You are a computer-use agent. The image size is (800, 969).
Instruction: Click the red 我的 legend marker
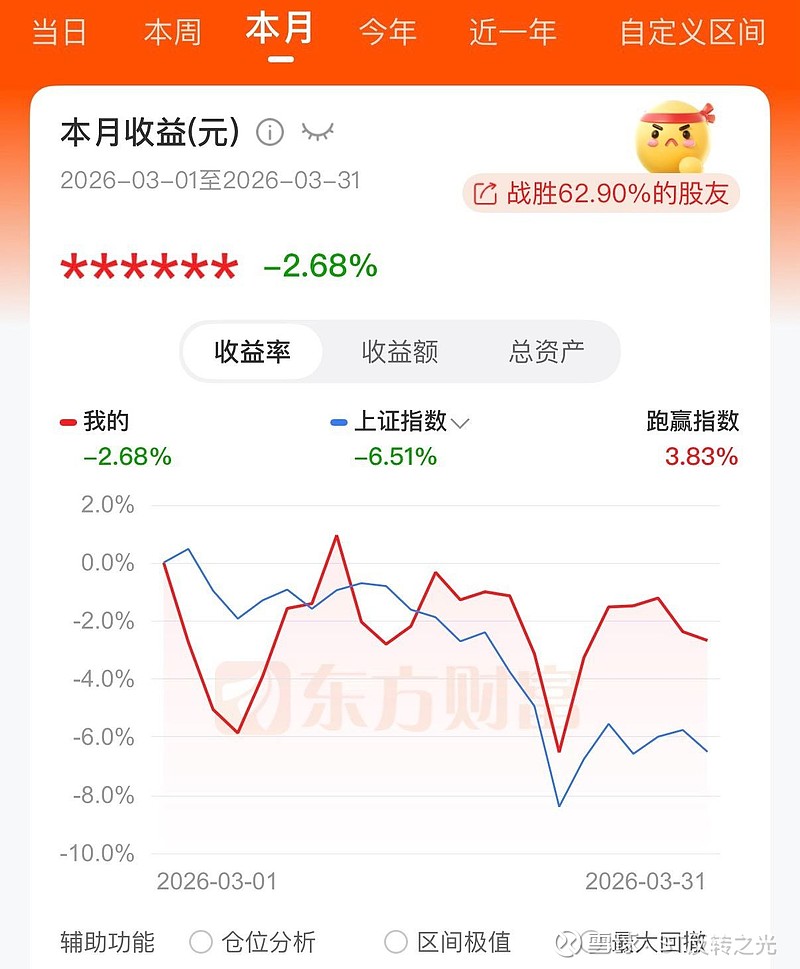pyautogui.click(x=68, y=421)
